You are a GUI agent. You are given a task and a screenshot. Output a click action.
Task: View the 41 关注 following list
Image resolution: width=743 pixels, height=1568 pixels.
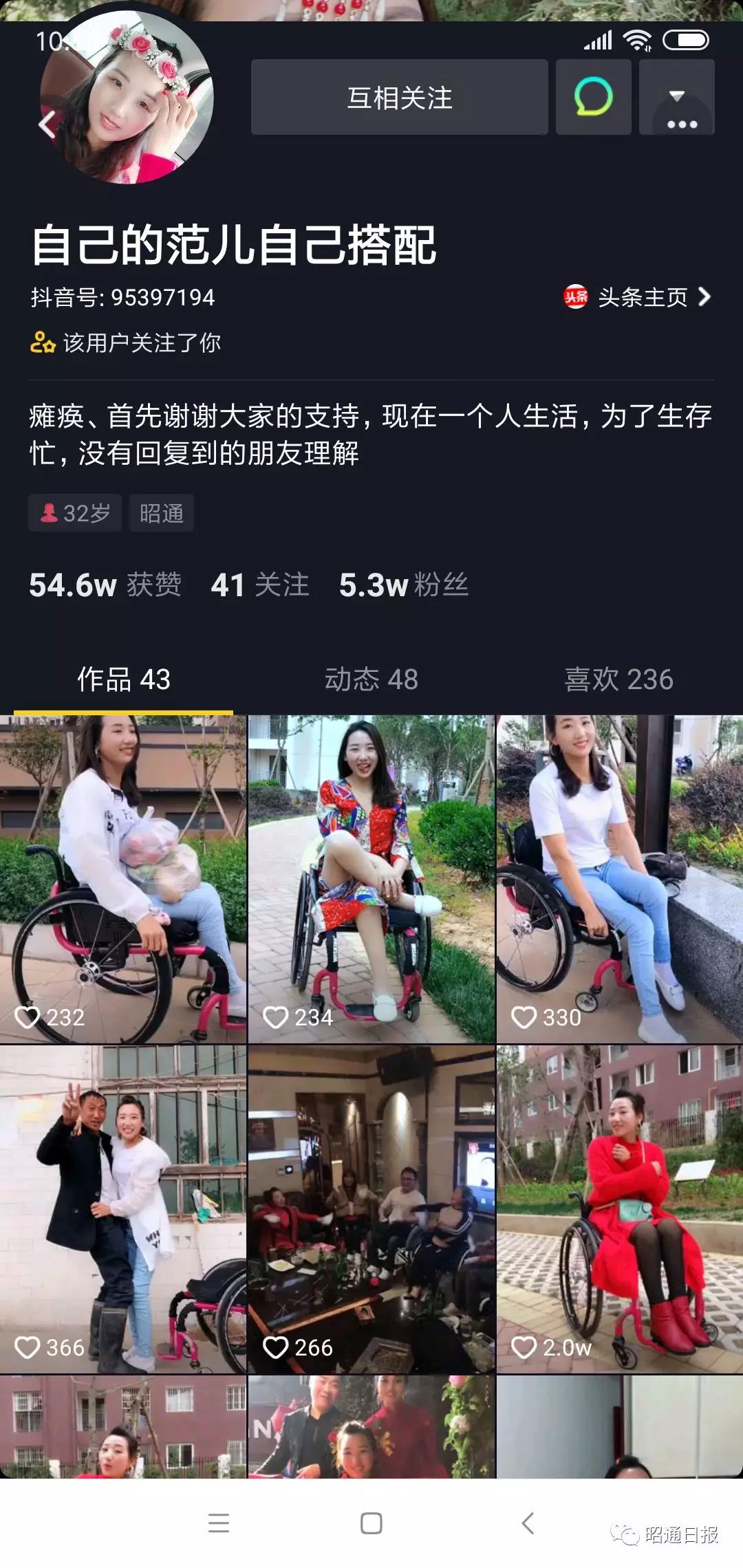tap(260, 585)
